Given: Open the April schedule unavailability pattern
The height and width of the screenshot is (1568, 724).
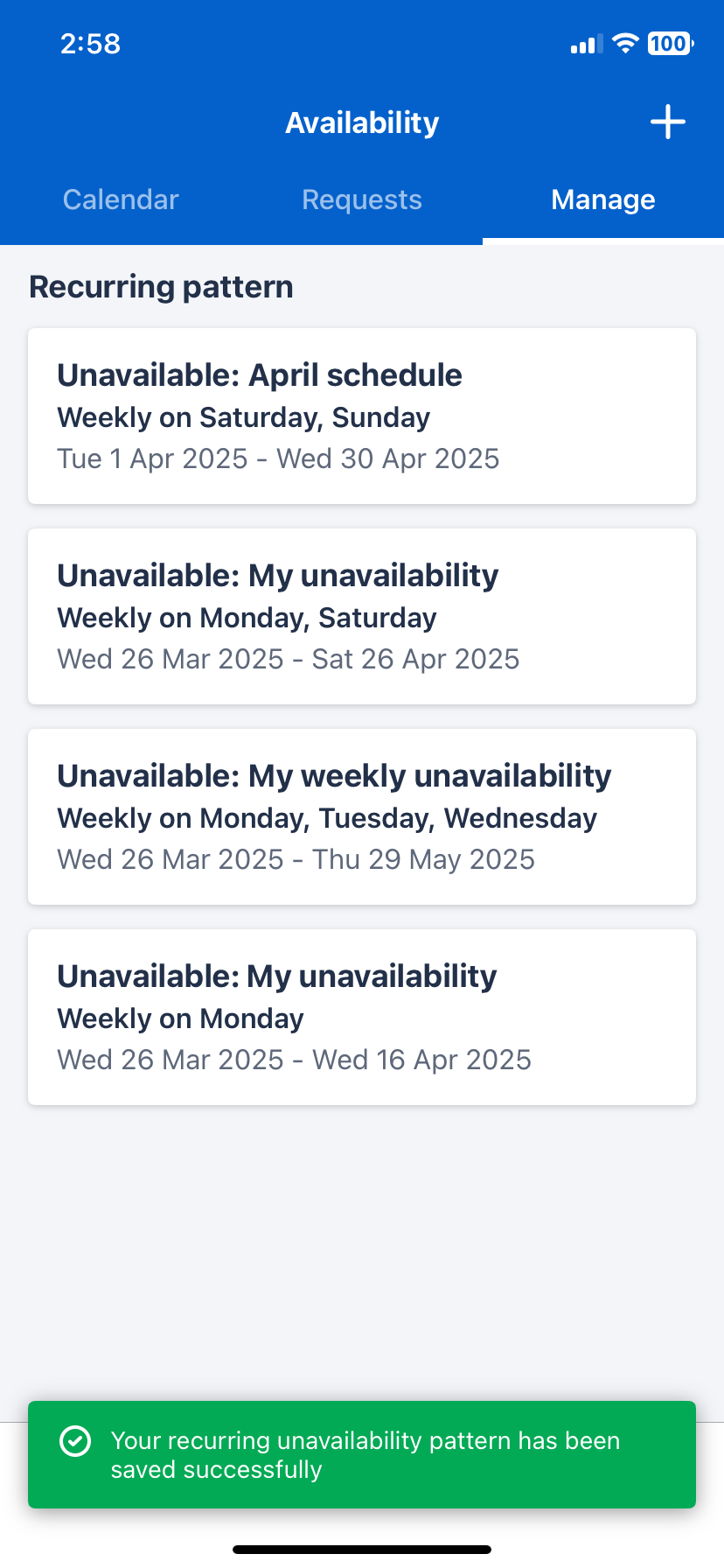Looking at the screenshot, I should (x=361, y=416).
